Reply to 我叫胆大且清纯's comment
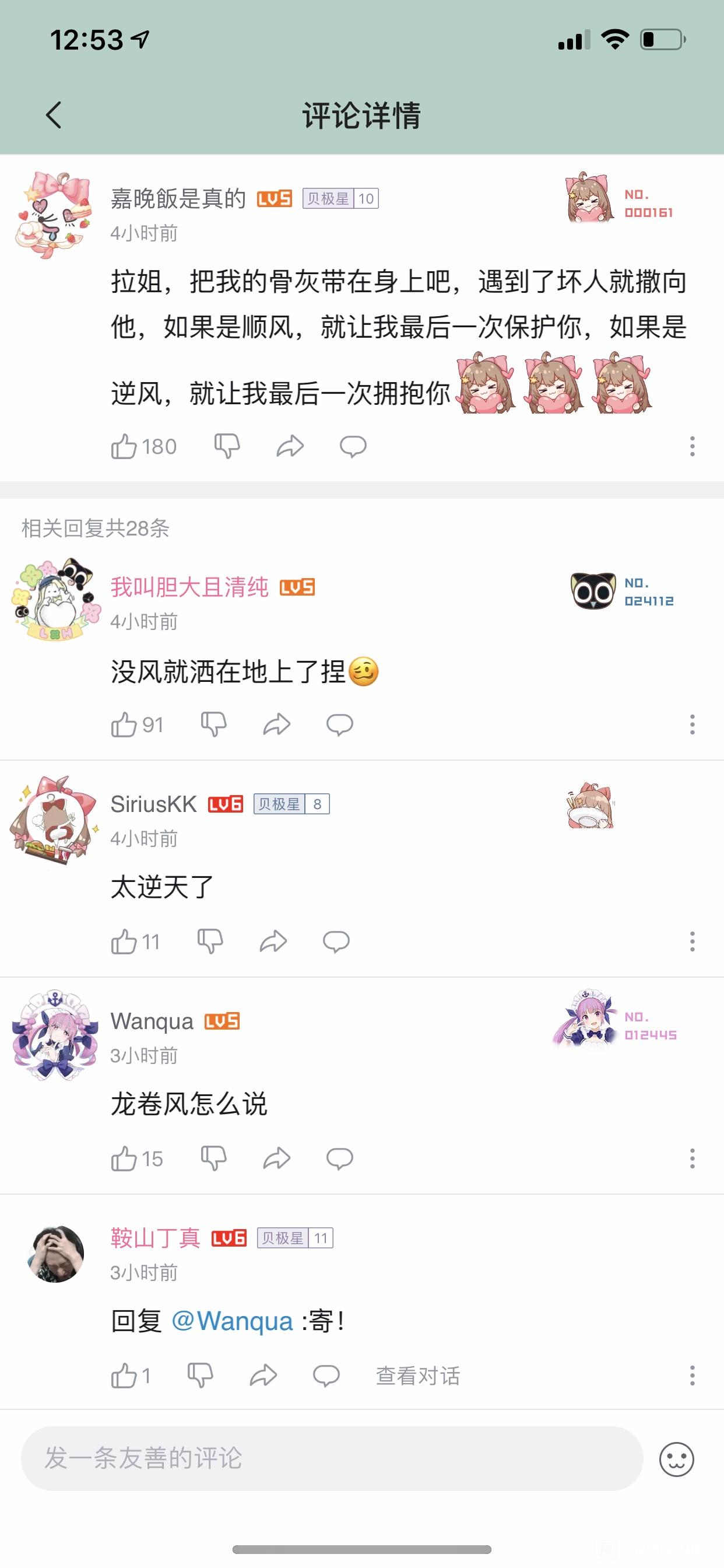 [339, 725]
